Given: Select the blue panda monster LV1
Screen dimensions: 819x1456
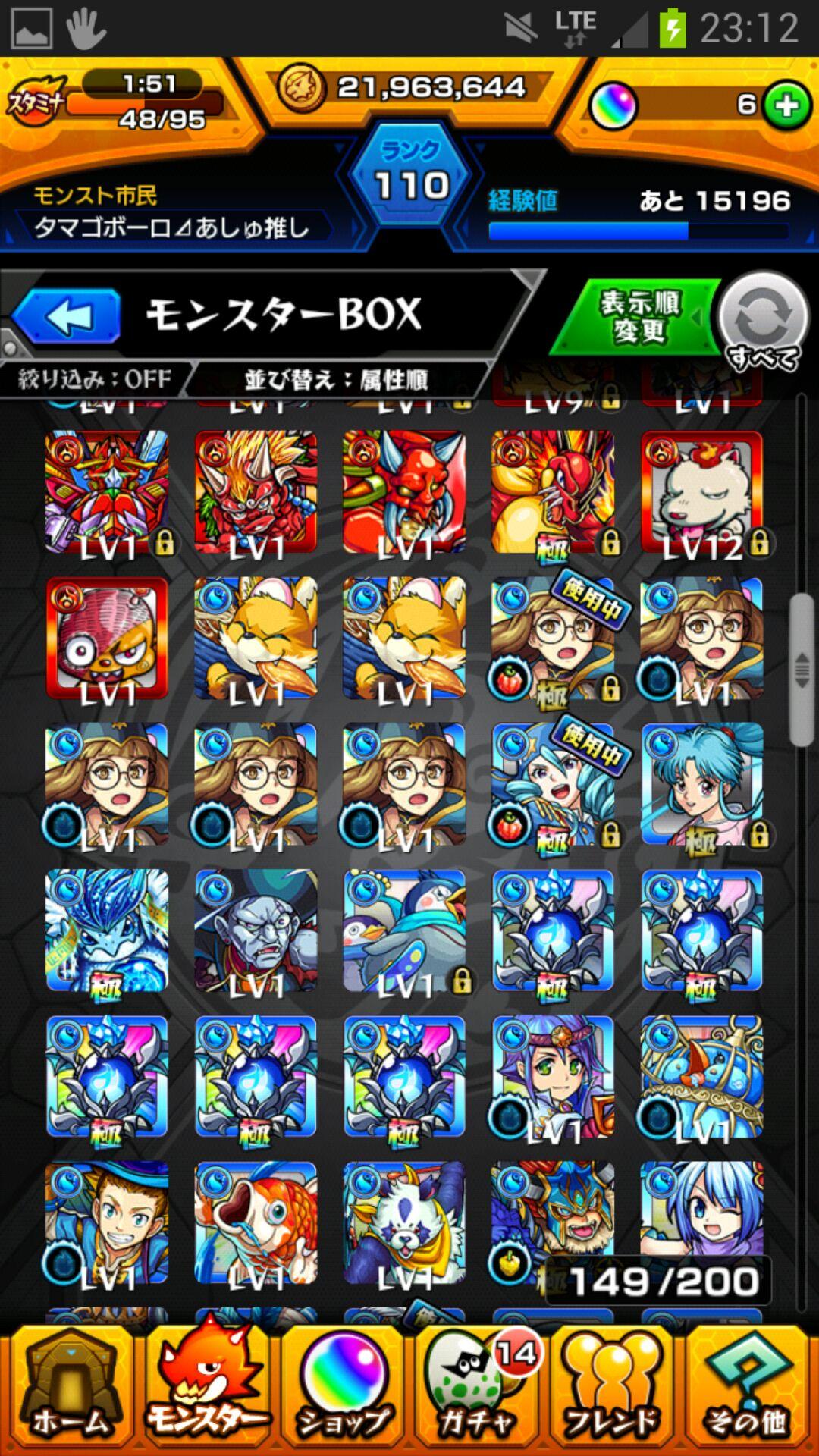Looking at the screenshot, I should point(404,1222).
